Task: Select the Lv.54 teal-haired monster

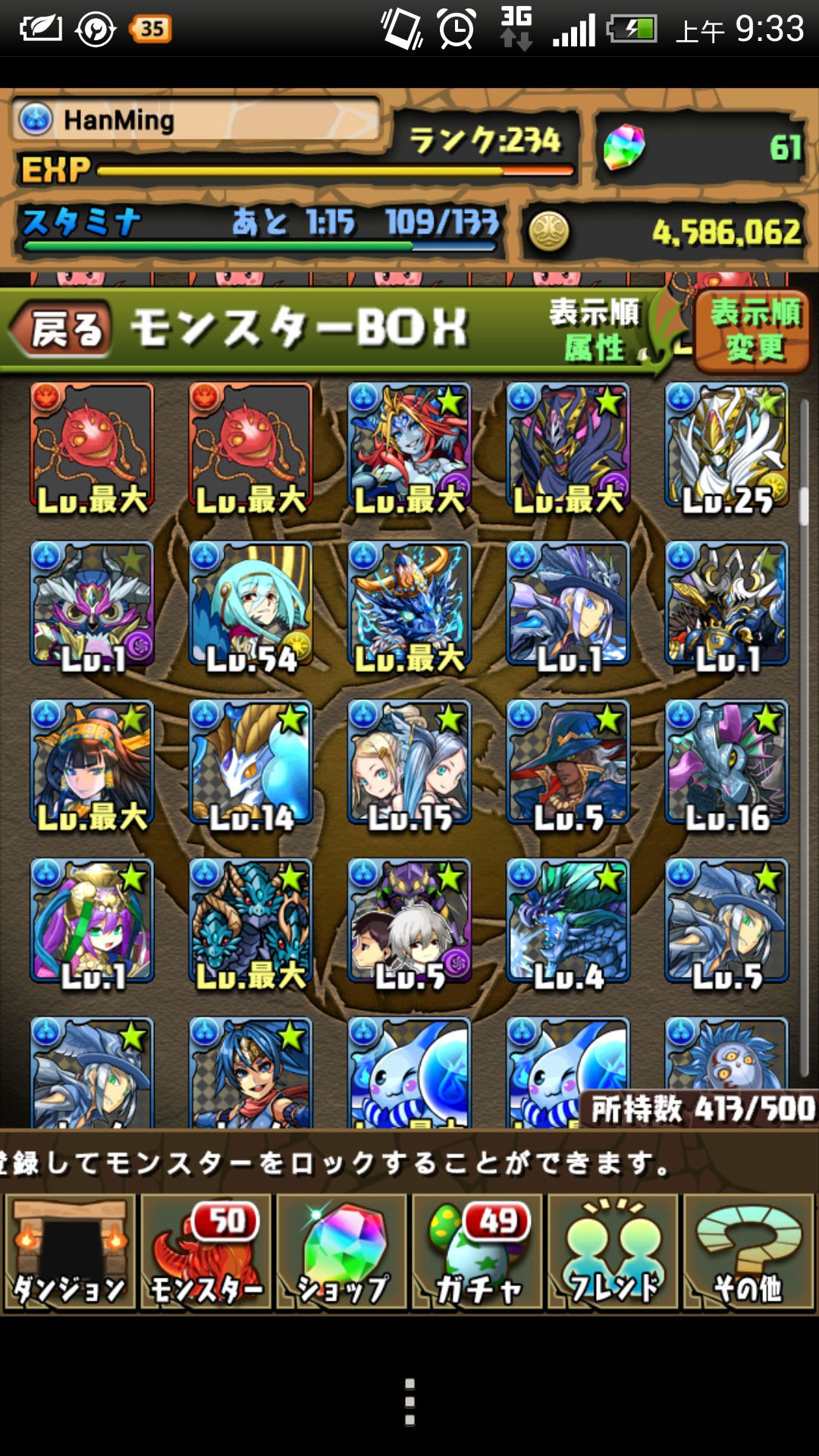Action: point(251,605)
